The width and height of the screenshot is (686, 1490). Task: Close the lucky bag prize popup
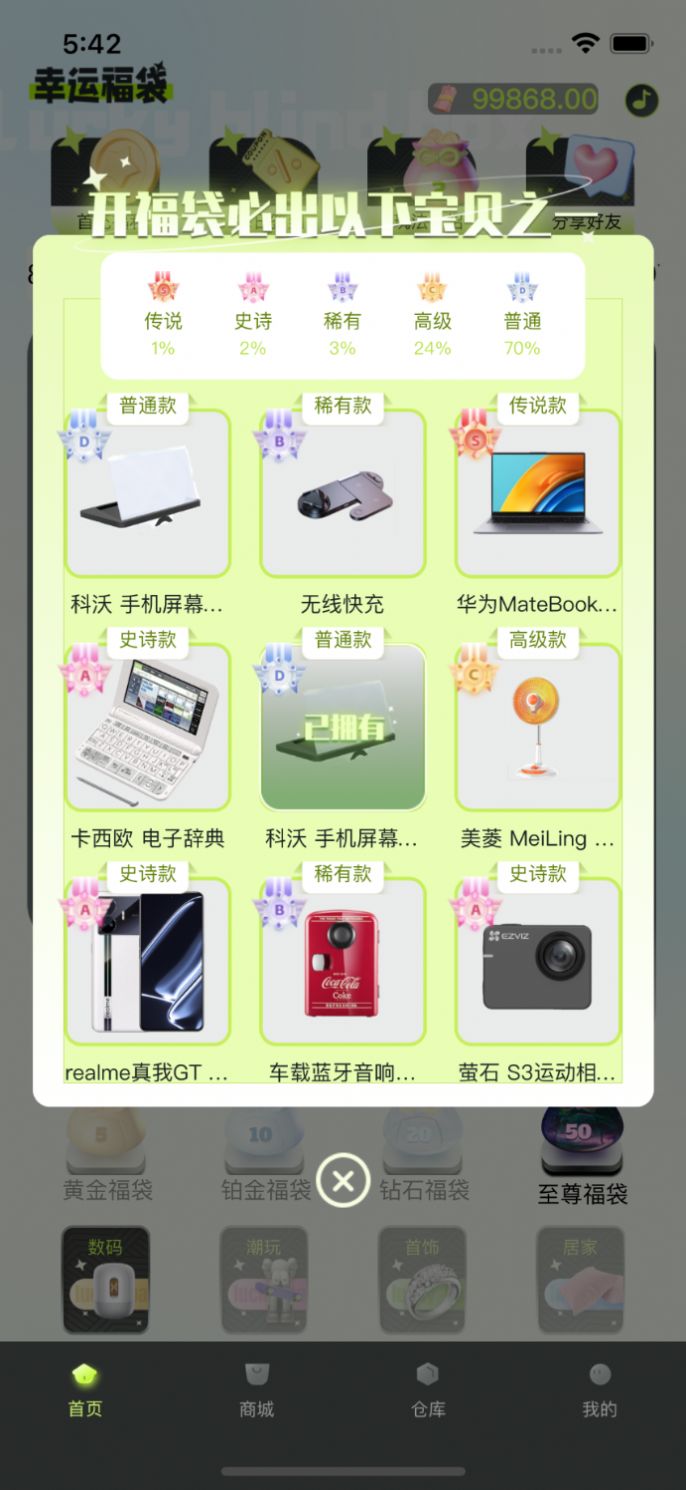click(x=343, y=1181)
